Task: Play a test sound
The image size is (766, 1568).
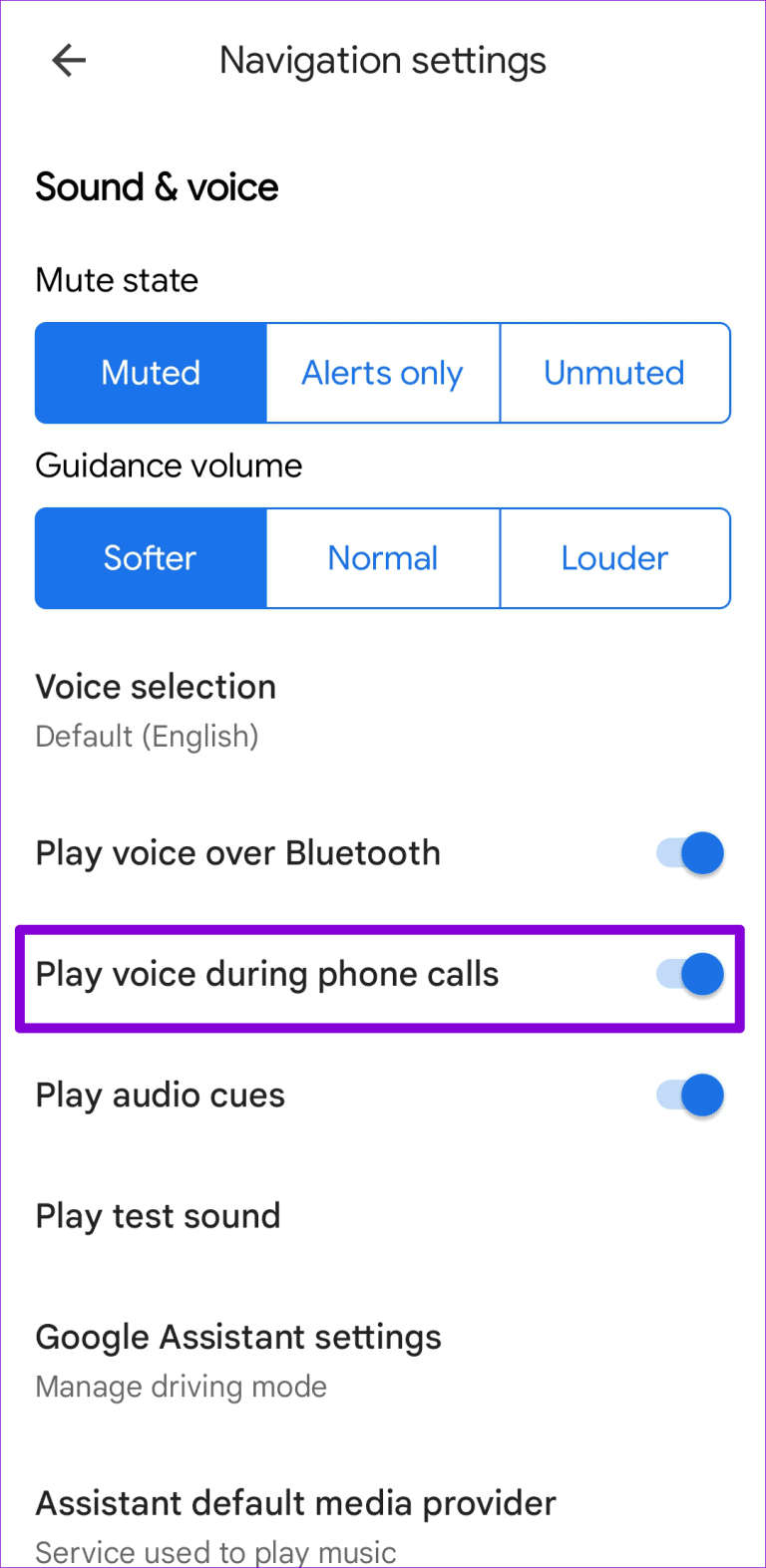Action: point(158,1216)
